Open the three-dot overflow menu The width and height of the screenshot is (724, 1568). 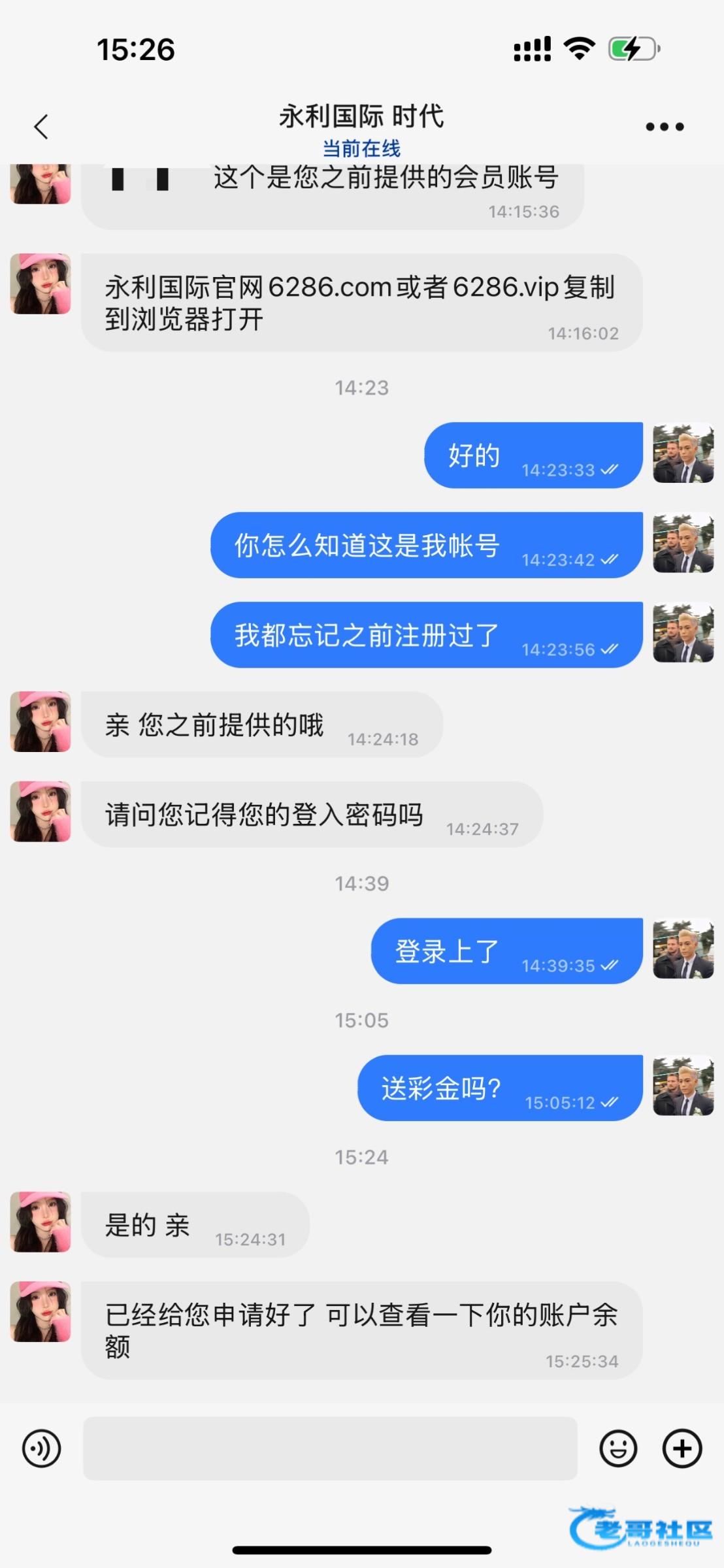[x=664, y=127]
